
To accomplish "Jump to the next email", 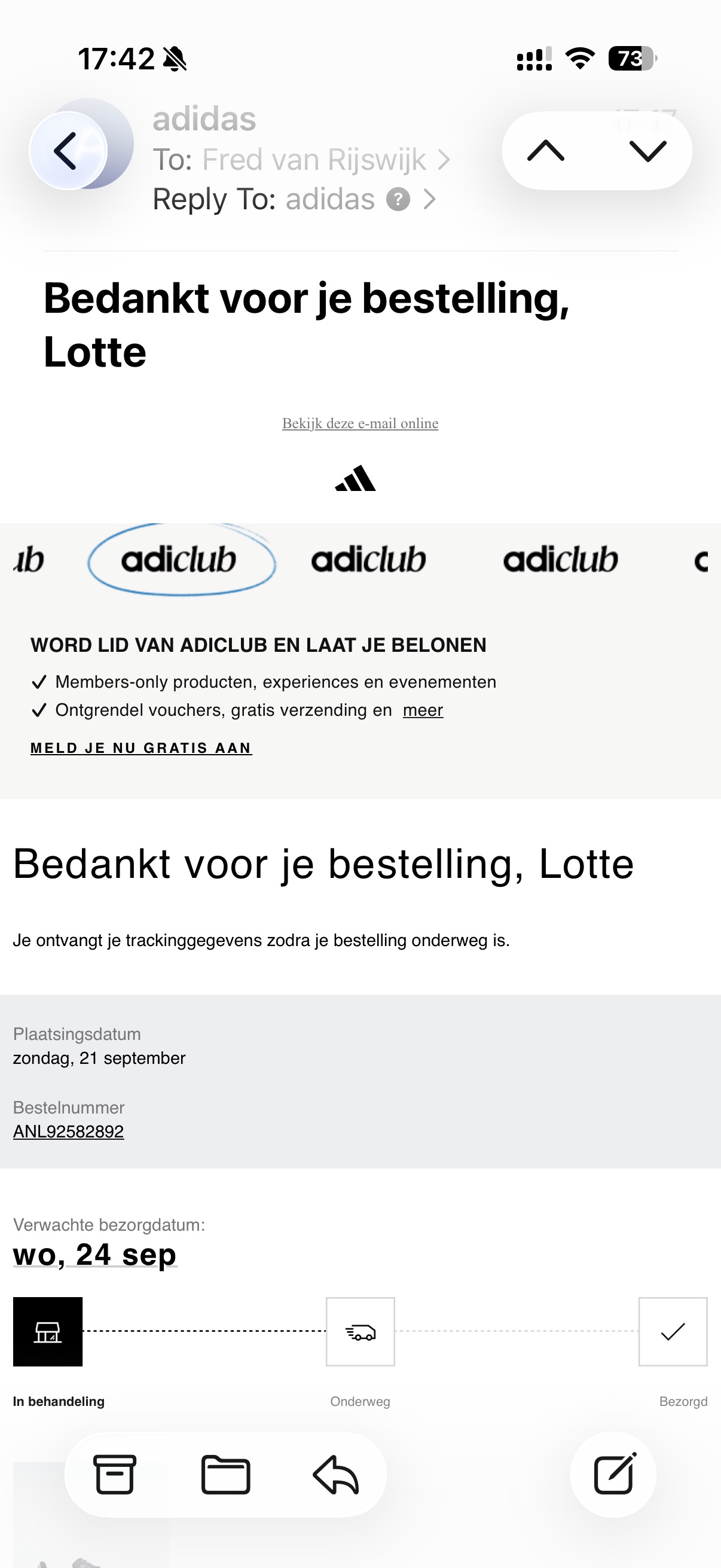I will tap(647, 150).
